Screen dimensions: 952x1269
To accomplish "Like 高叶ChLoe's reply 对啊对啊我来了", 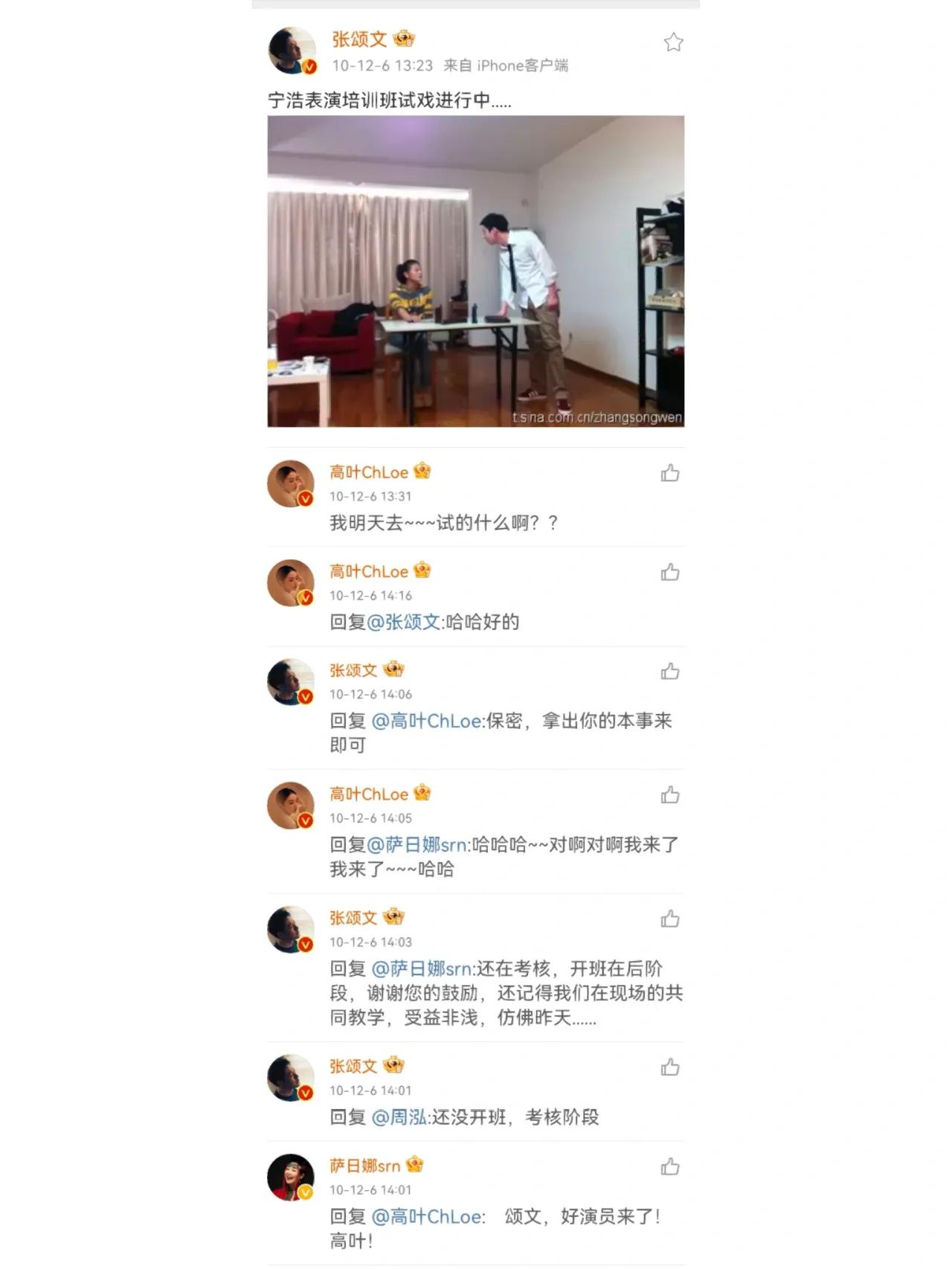I will coord(669,795).
